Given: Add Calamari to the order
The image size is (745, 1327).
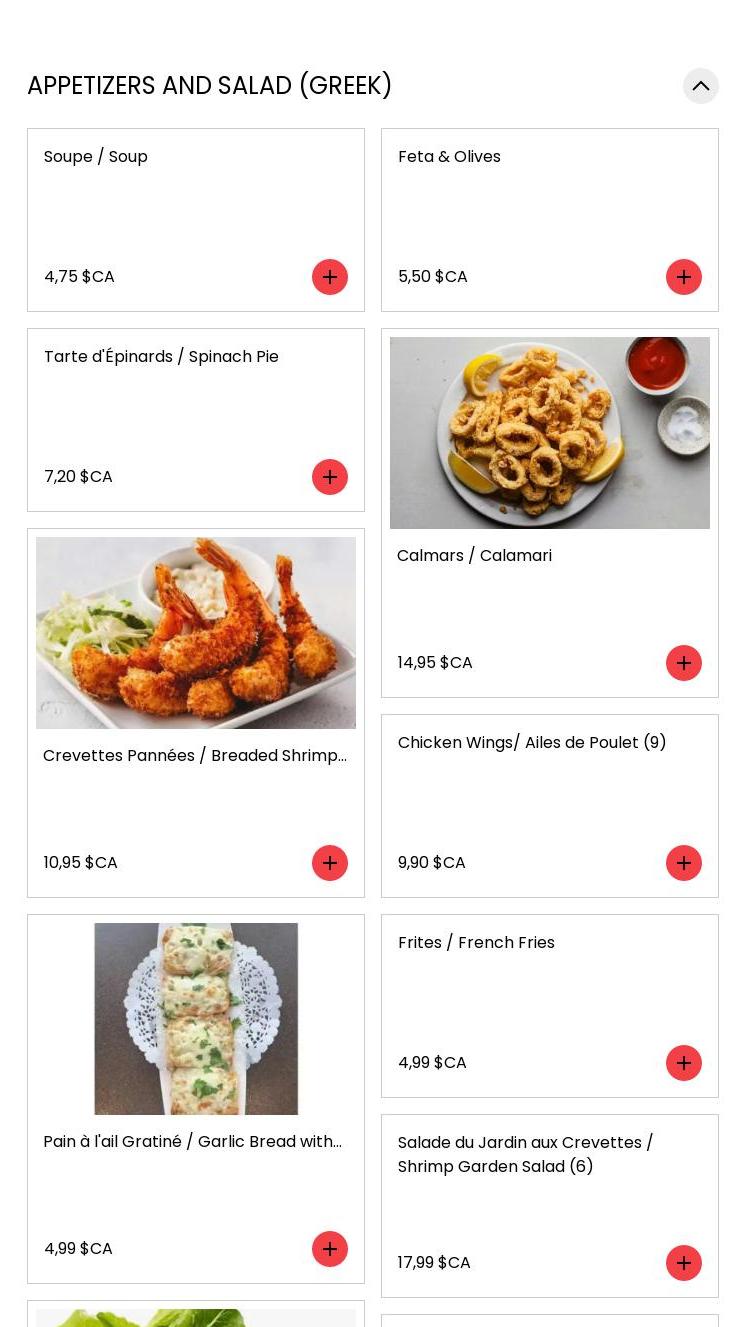Looking at the screenshot, I should 683,663.
